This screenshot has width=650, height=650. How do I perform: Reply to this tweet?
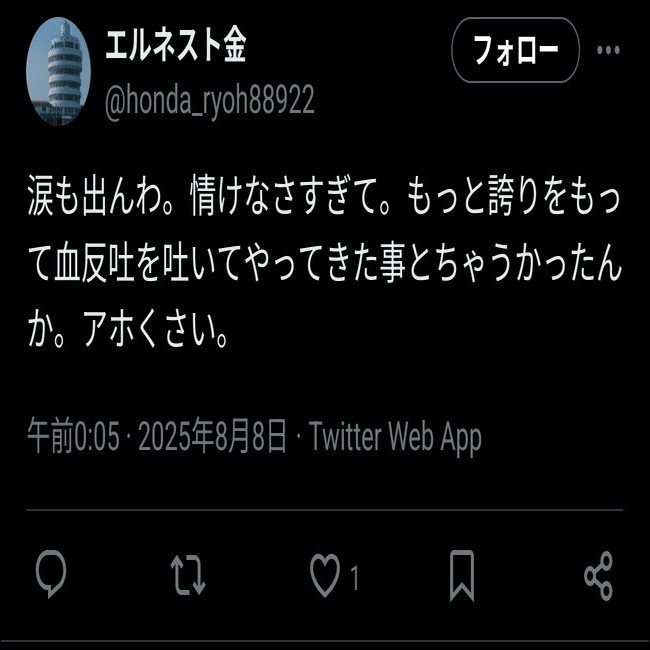51,576
